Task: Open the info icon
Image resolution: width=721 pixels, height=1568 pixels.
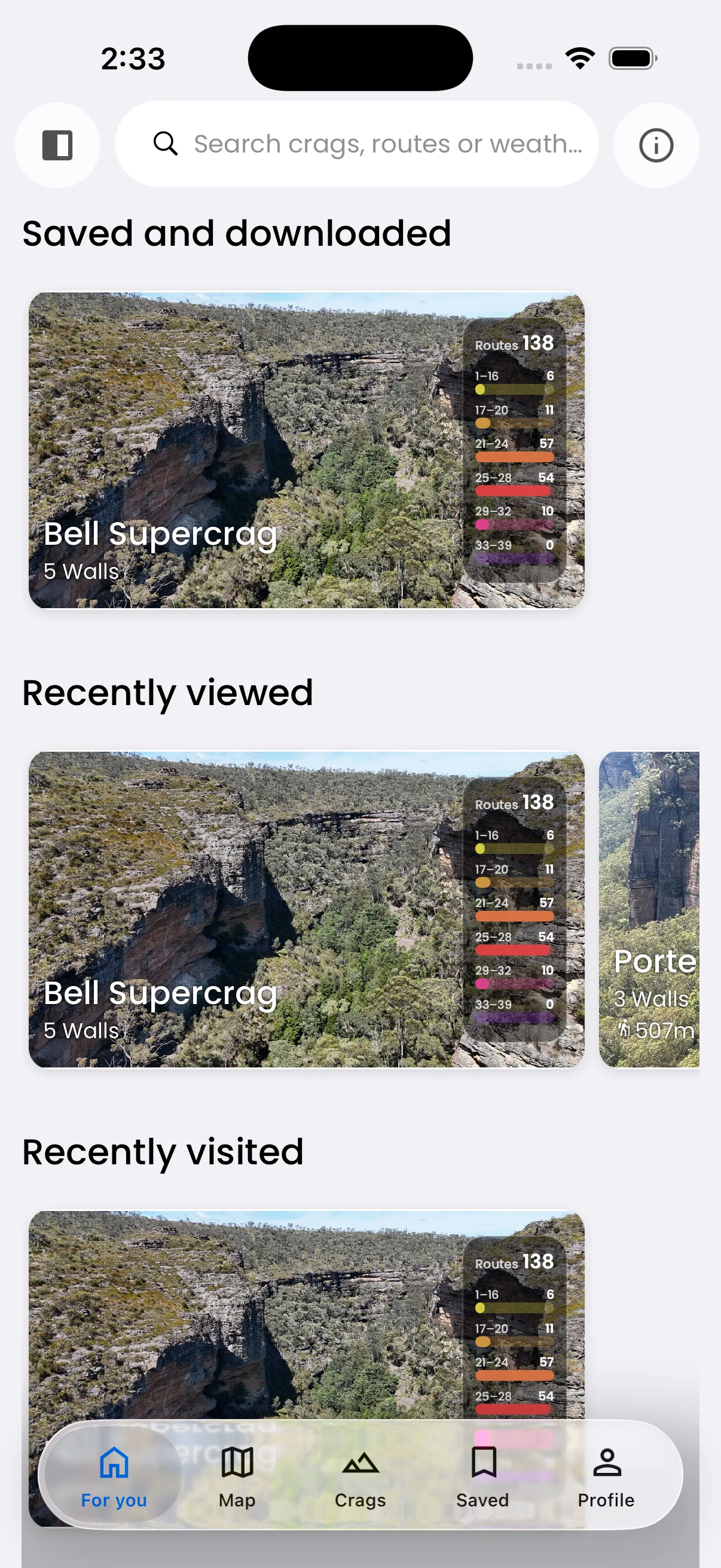Action: click(656, 145)
